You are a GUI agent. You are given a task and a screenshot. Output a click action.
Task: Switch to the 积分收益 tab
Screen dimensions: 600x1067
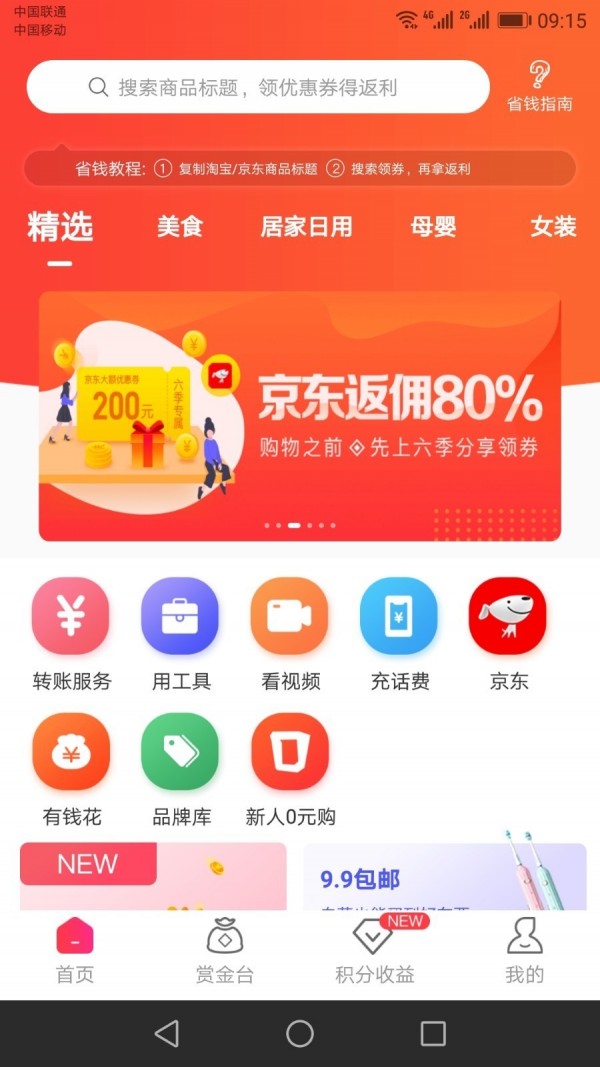pos(374,952)
